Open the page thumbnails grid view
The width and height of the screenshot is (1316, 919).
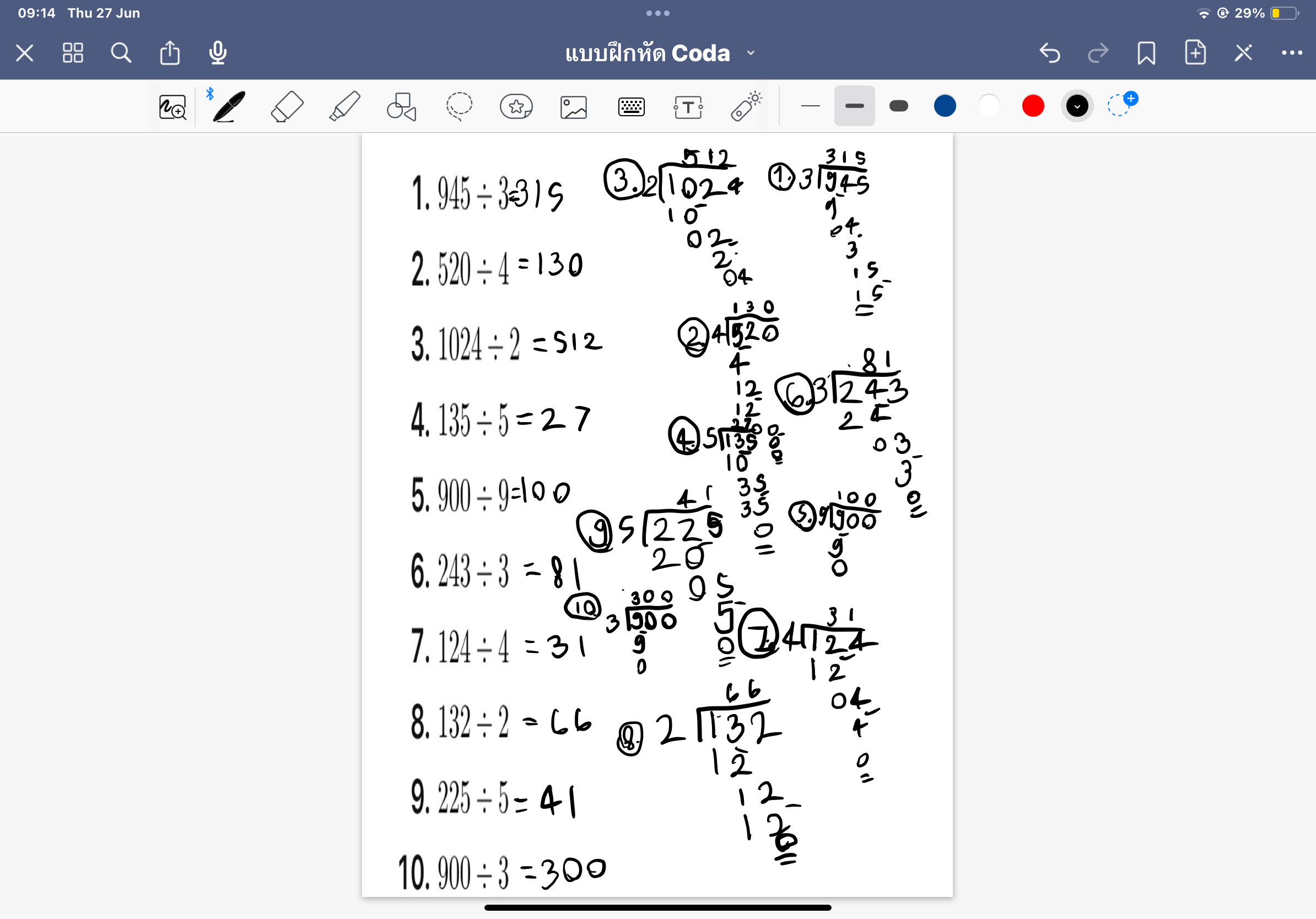coord(73,53)
